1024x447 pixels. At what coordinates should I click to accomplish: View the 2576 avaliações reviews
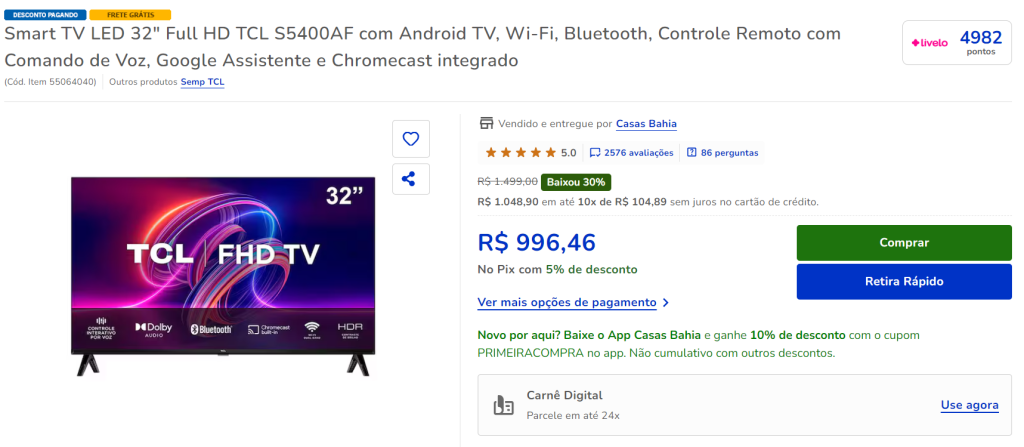click(633, 153)
